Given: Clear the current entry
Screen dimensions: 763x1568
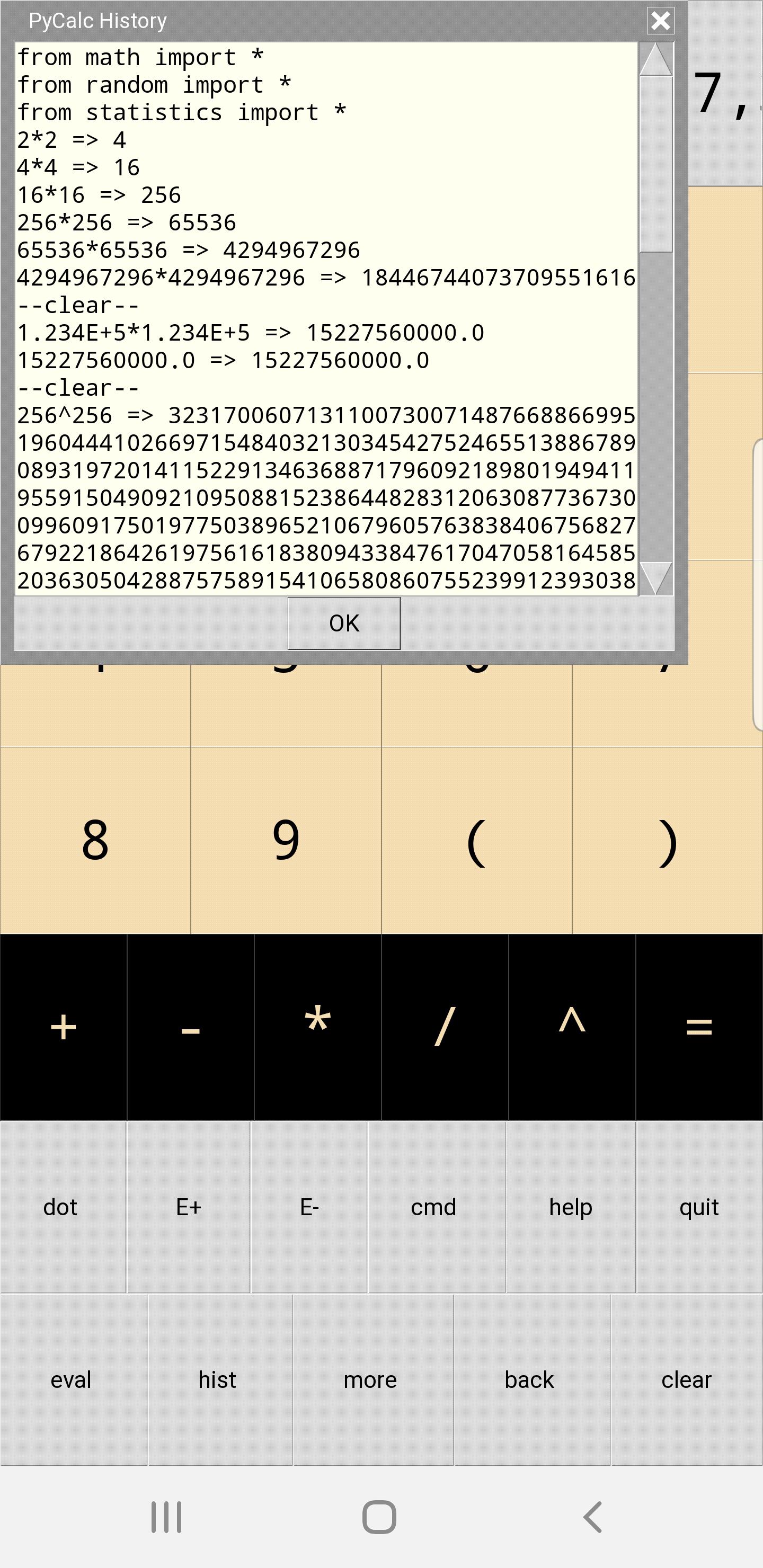Looking at the screenshot, I should point(686,1380).
